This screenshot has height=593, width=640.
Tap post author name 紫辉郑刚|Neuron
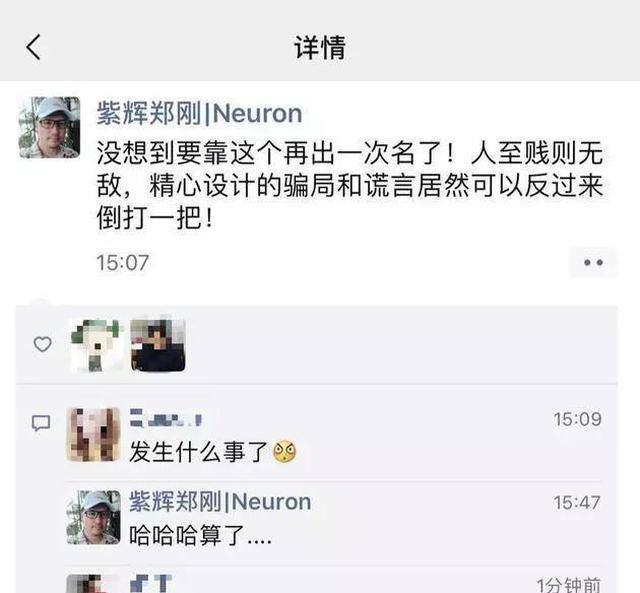point(199,113)
